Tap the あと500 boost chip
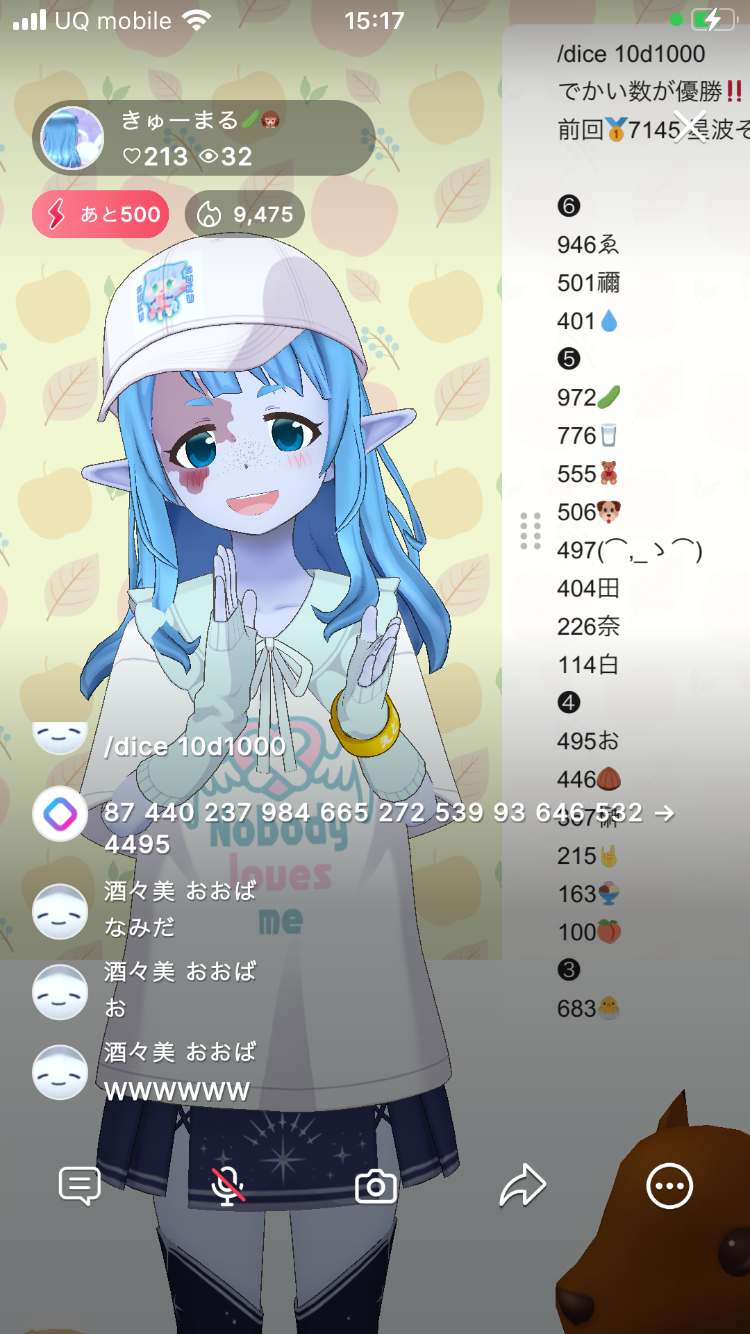750x1334 pixels. click(100, 214)
